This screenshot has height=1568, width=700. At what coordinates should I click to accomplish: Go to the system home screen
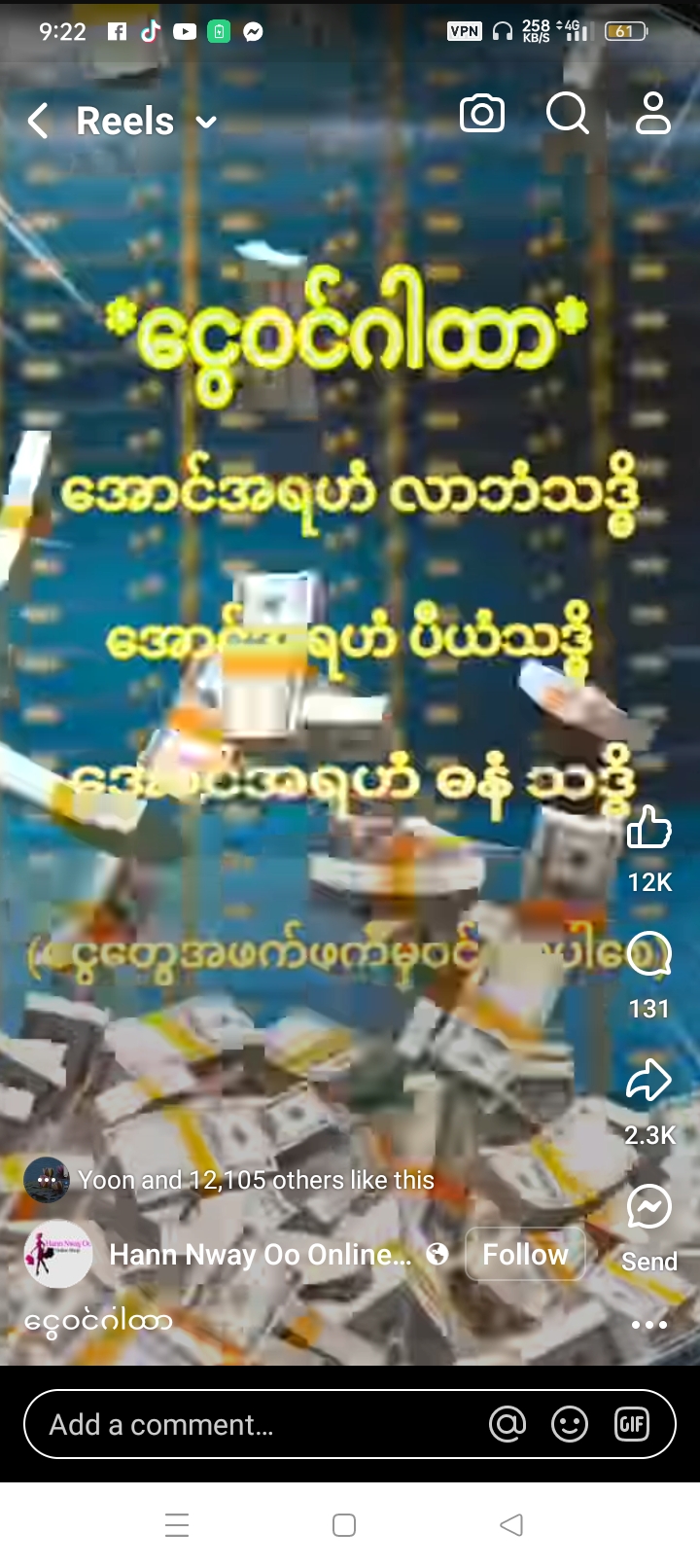[344, 1524]
